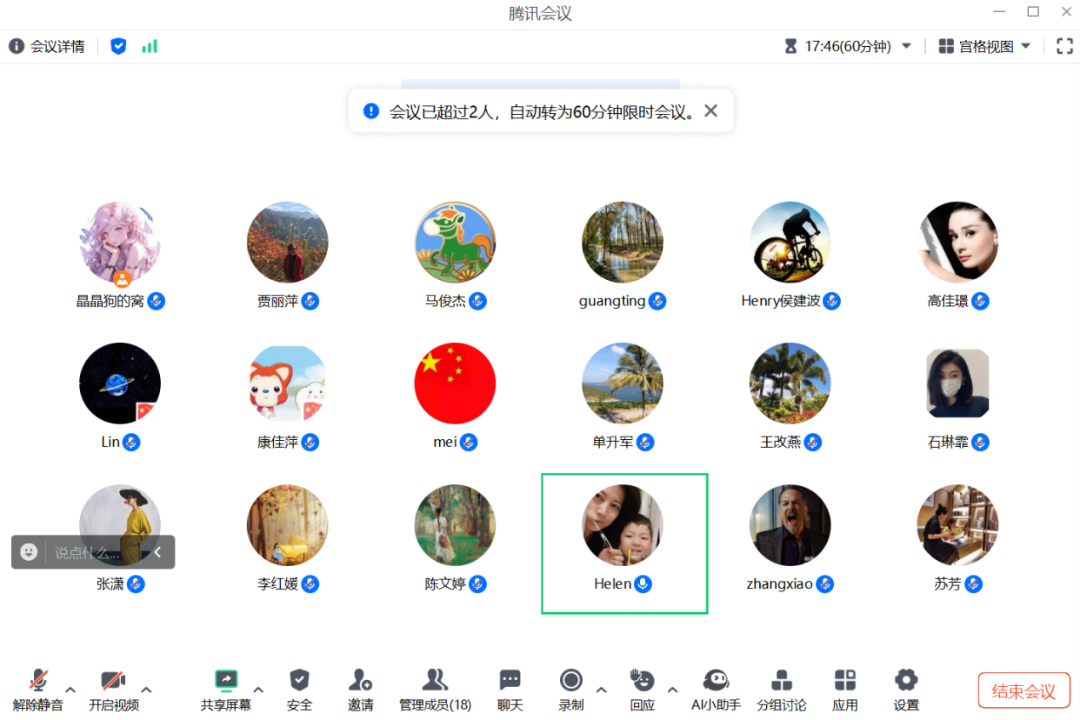This screenshot has height=720, width=1080.
Task: End the meeting with 结束会议
Action: [1023, 691]
